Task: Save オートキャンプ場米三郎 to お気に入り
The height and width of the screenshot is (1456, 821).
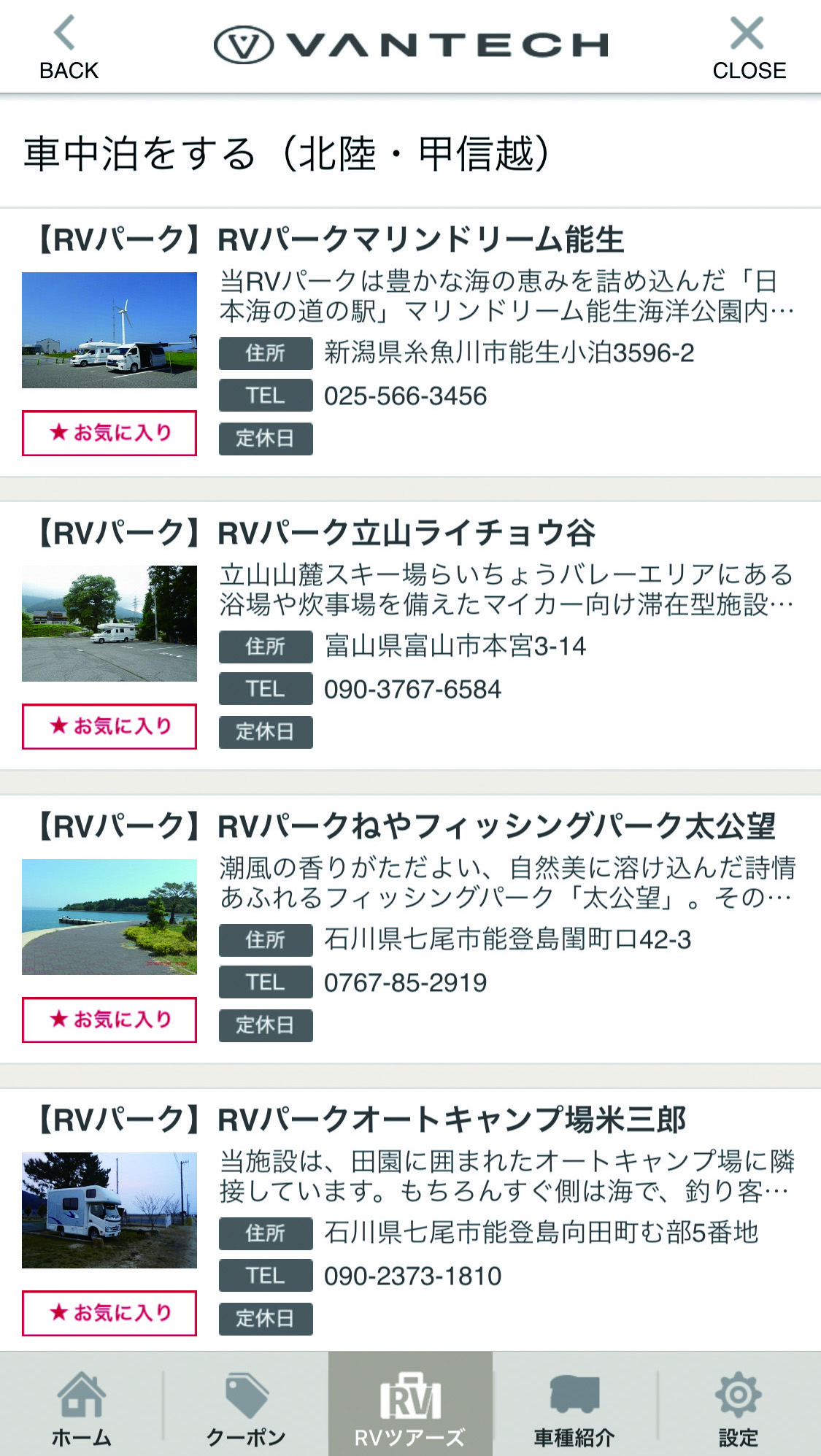Action: 109,1314
